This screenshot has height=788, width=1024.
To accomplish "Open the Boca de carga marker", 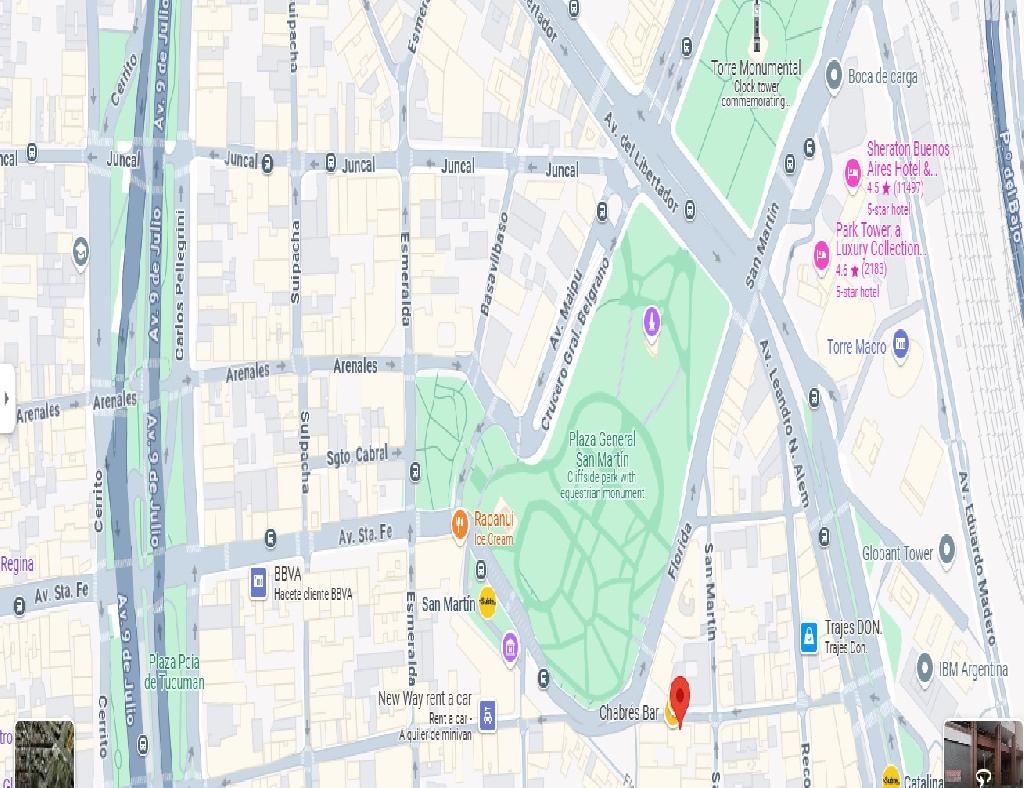I will (x=834, y=74).
